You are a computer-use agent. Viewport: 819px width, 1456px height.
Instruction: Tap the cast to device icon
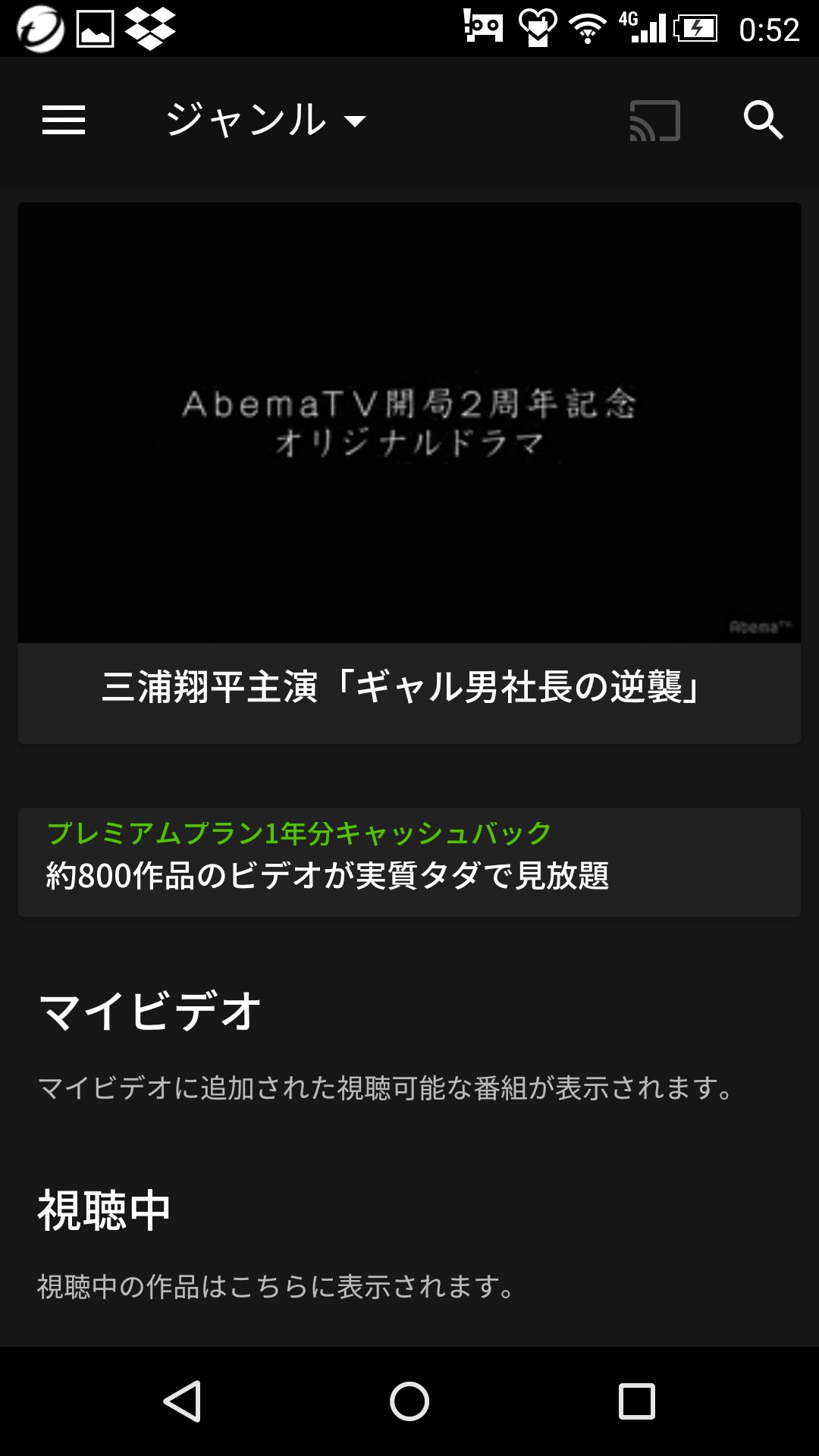[x=654, y=121]
